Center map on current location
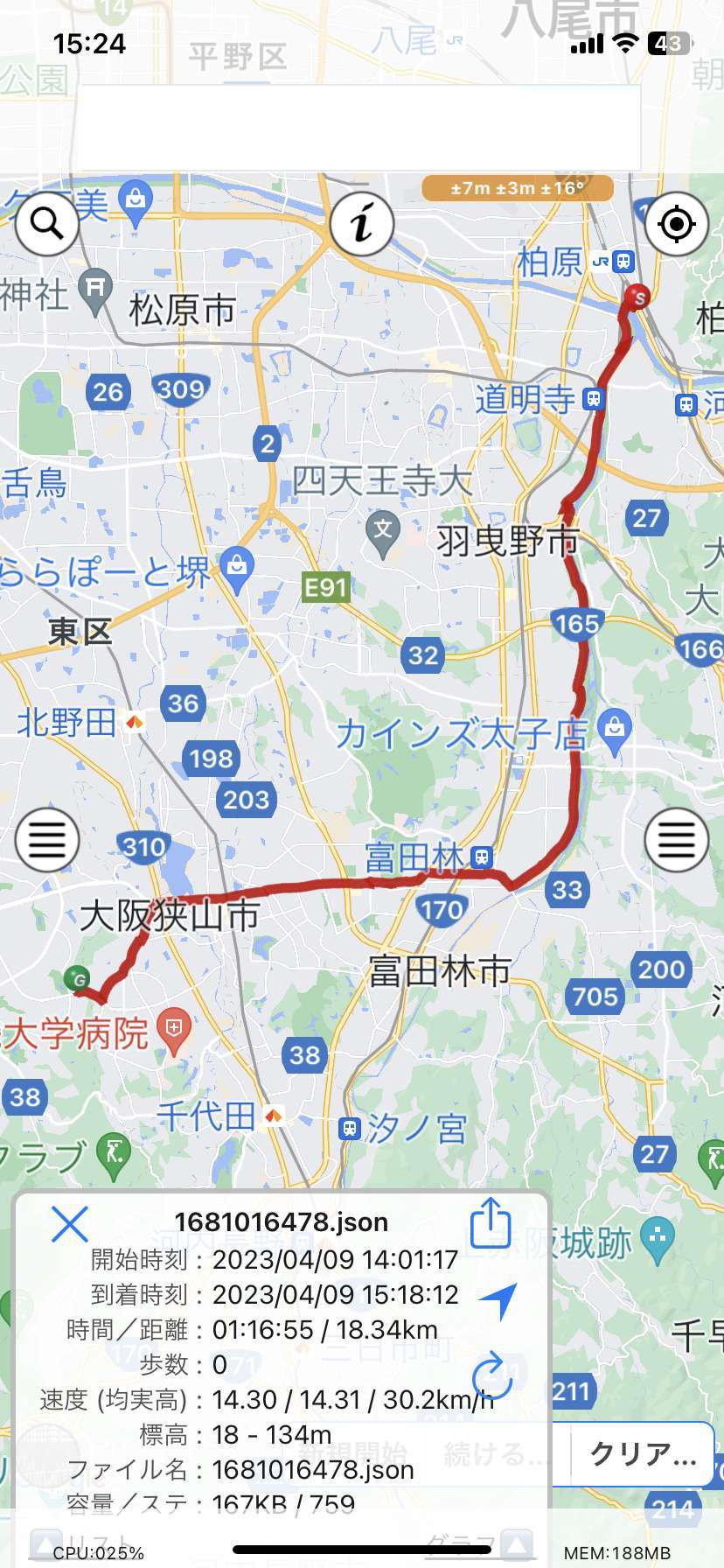 [x=677, y=224]
